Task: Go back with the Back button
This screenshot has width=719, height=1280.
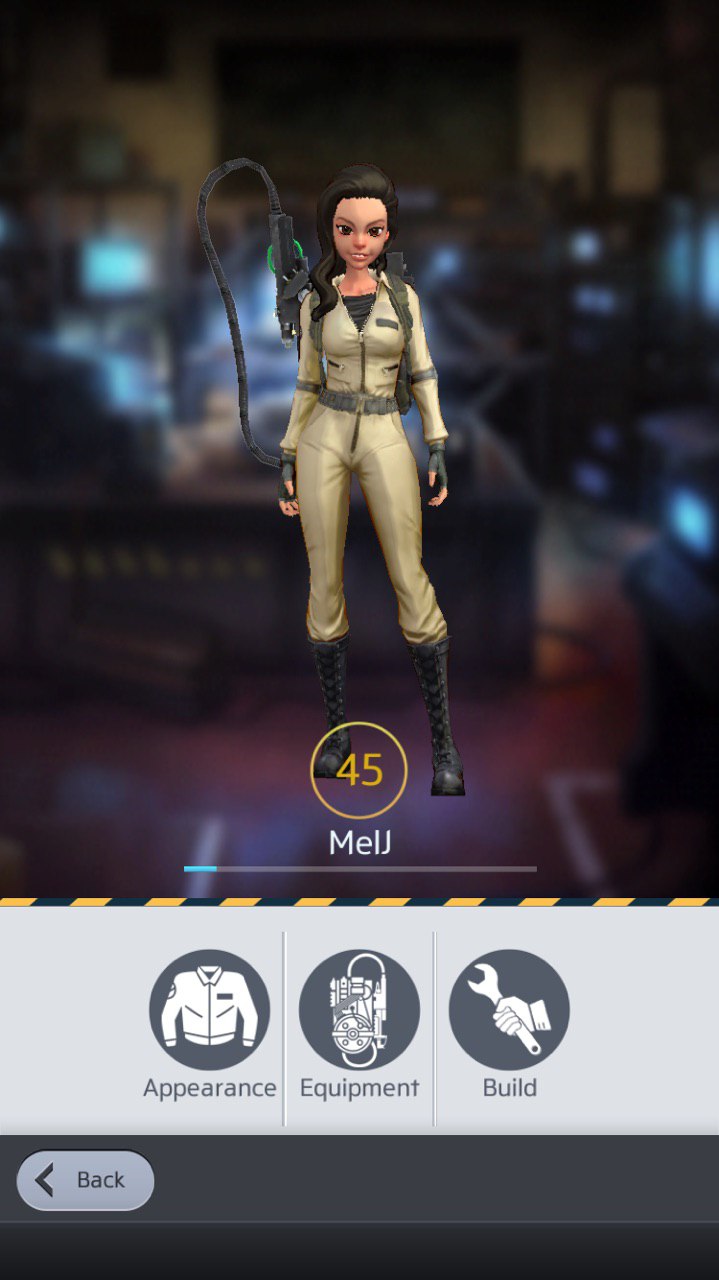Action: (x=86, y=1180)
